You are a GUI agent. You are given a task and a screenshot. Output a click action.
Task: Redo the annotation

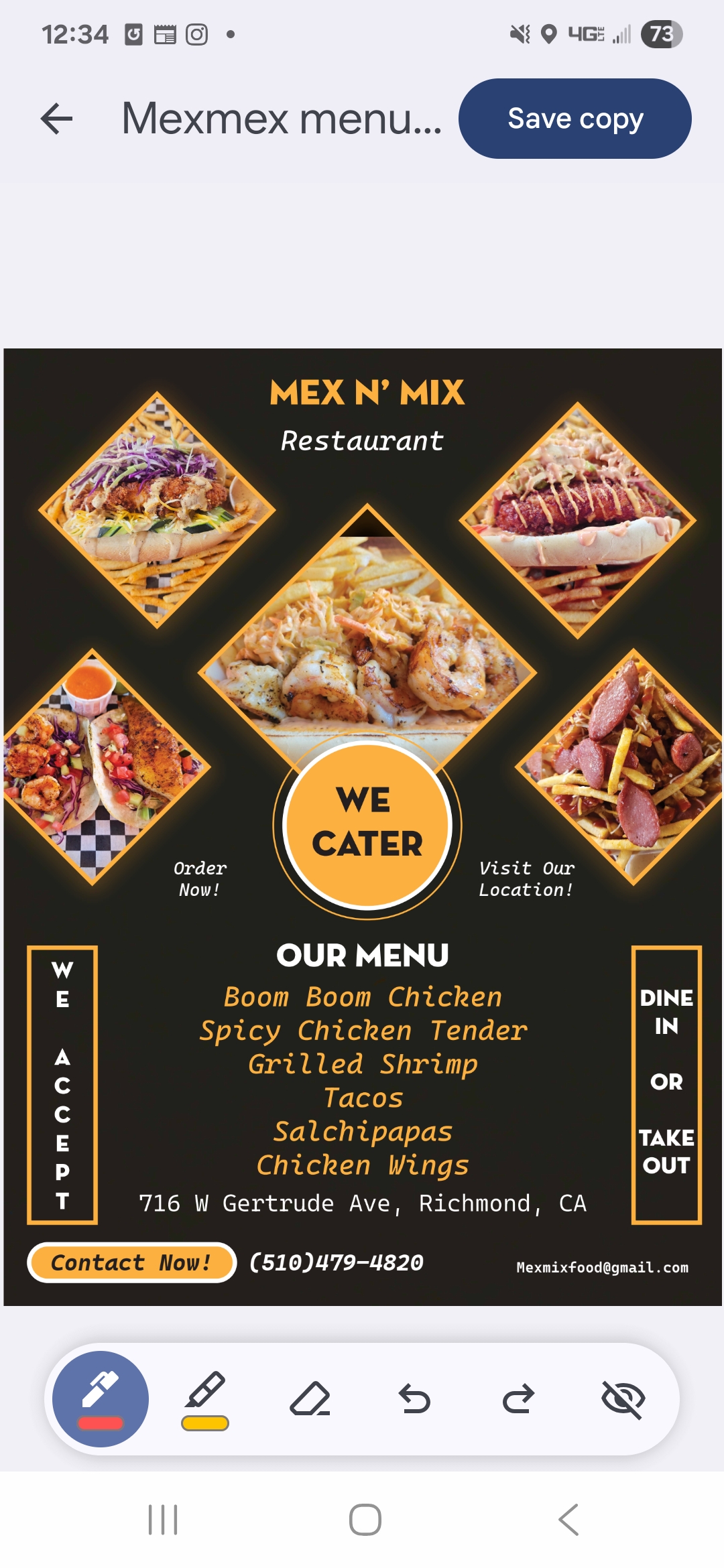(x=519, y=1399)
